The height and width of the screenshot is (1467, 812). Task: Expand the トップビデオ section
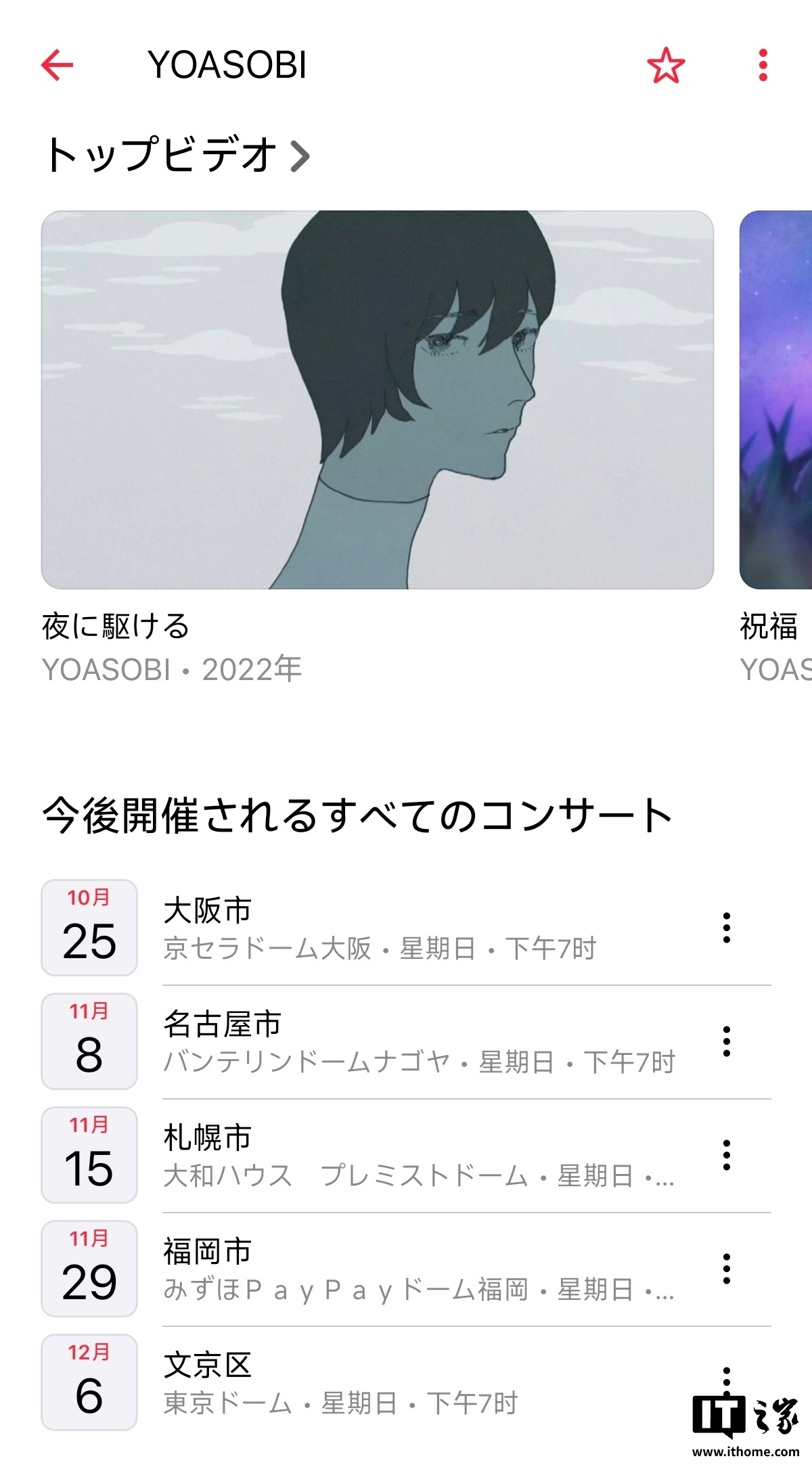pyautogui.click(x=177, y=154)
